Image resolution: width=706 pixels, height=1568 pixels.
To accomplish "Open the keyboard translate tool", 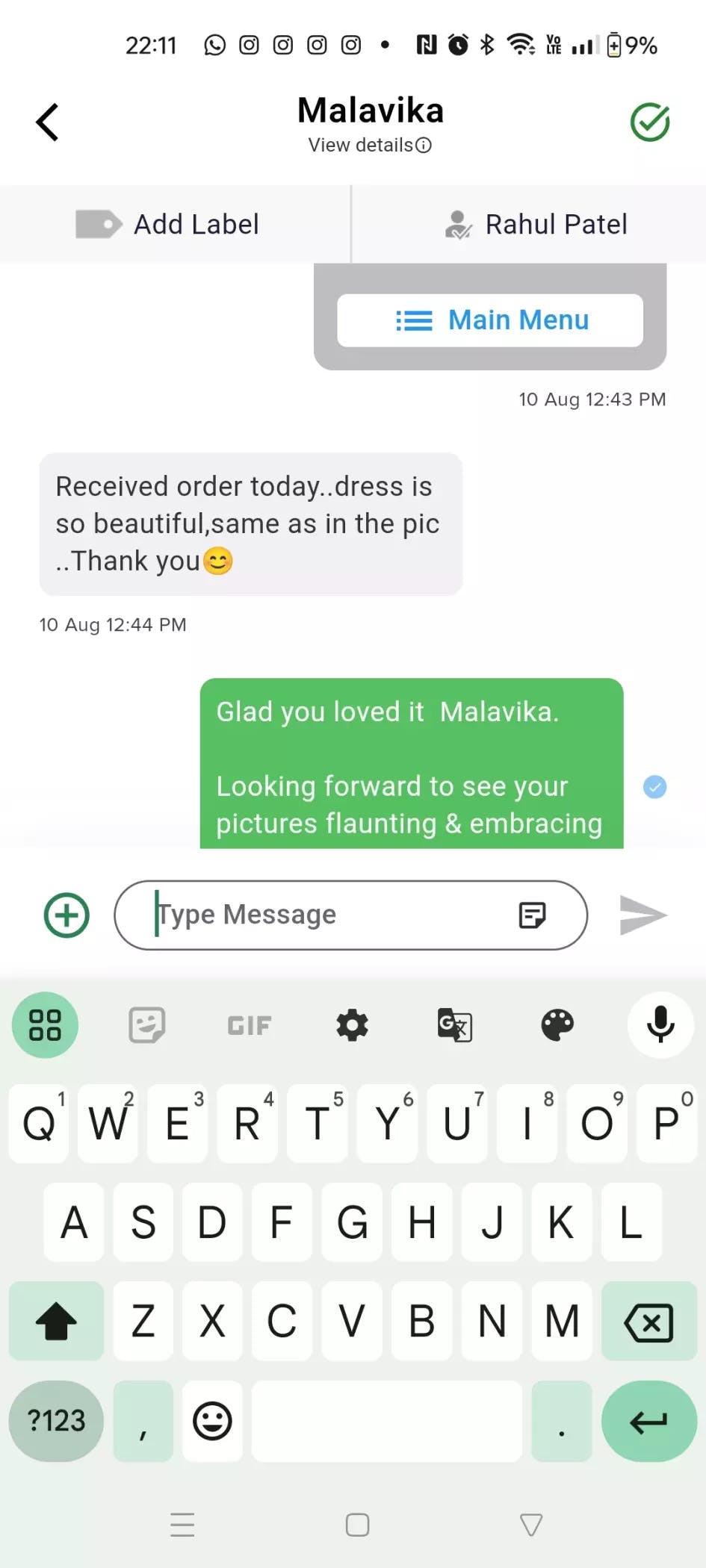I will tap(455, 1025).
